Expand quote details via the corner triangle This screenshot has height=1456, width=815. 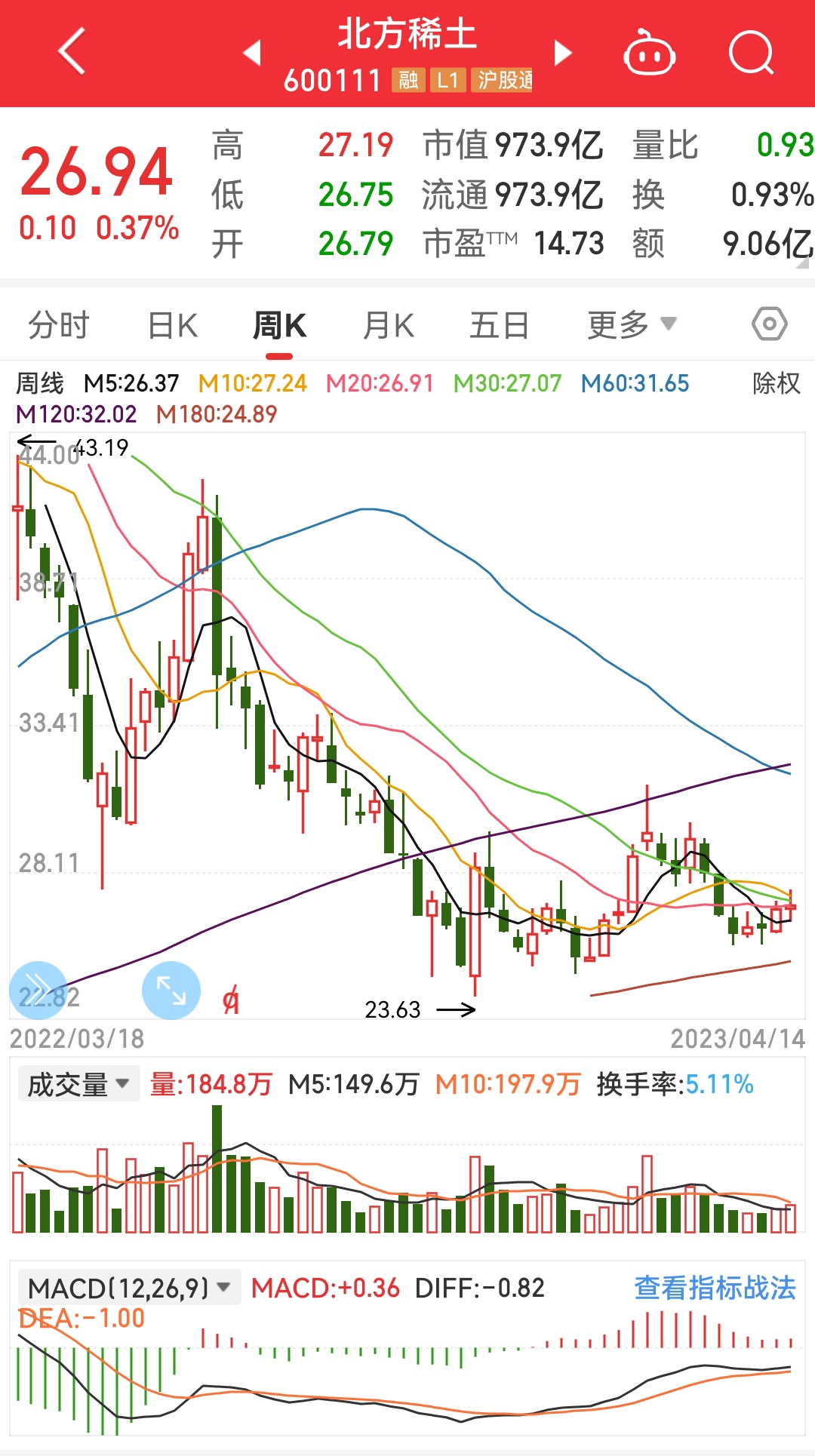803,262
